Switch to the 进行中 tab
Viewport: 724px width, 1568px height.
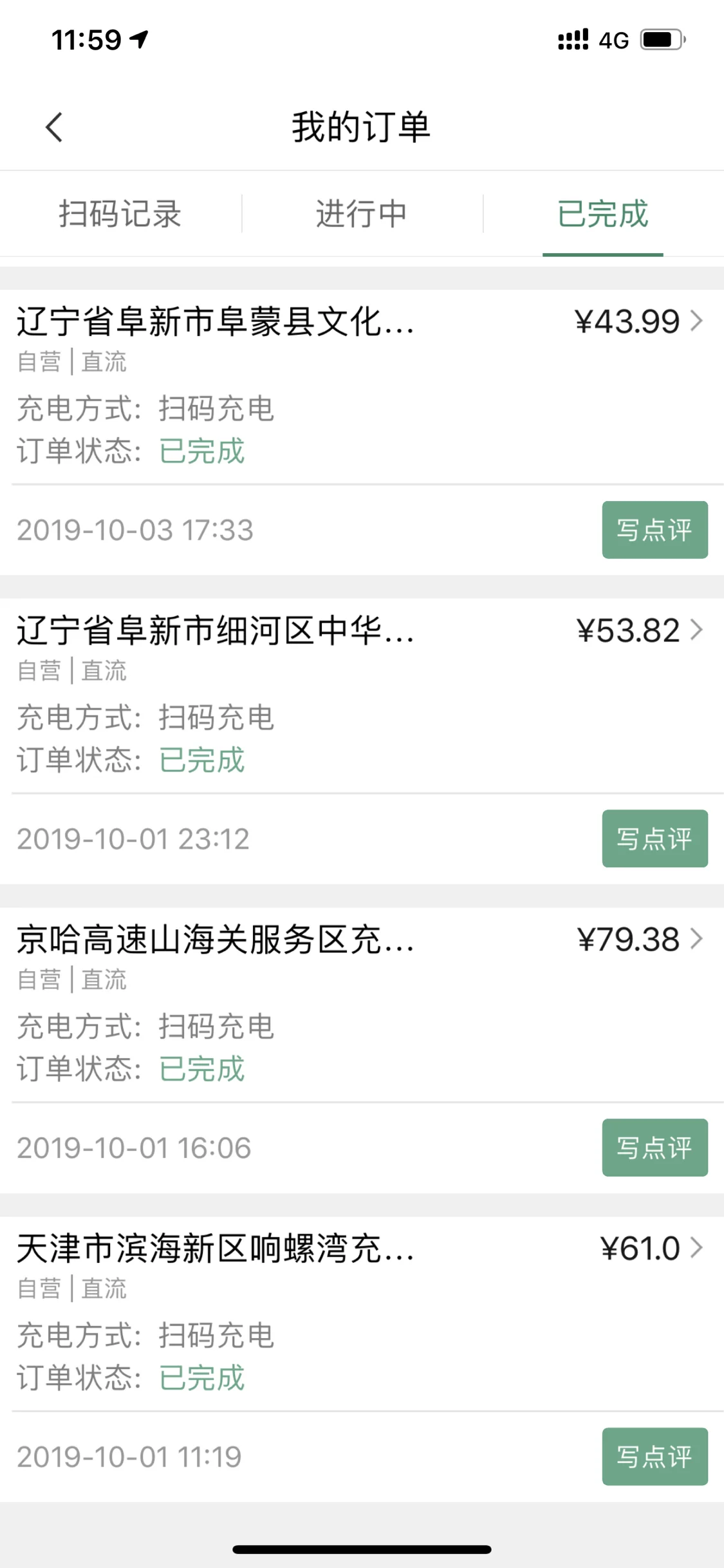(362, 213)
